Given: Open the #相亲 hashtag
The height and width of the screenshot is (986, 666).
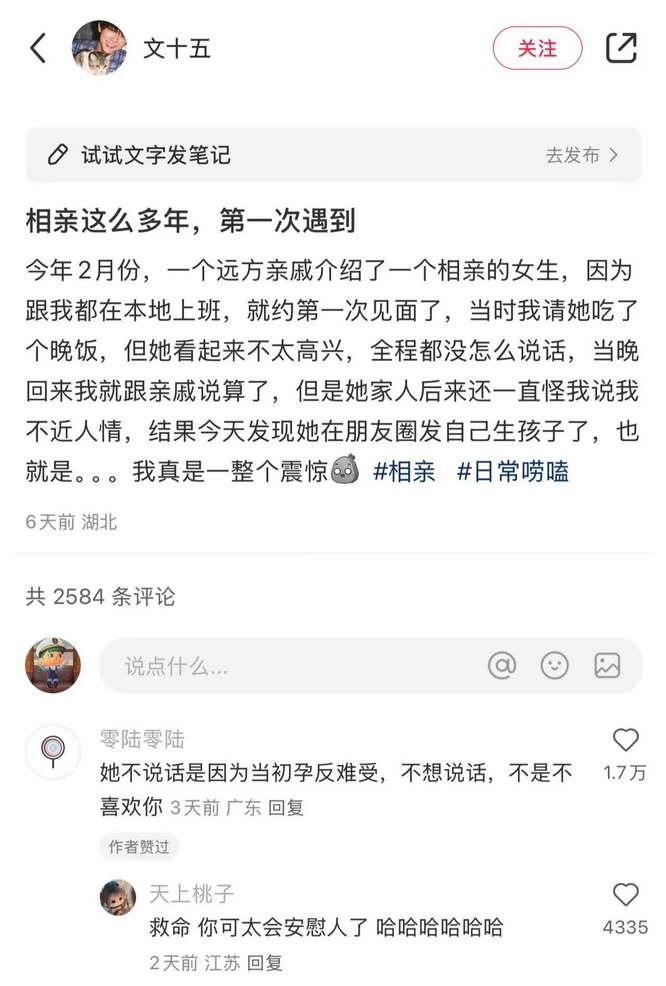Looking at the screenshot, I should tap(404, 470).
